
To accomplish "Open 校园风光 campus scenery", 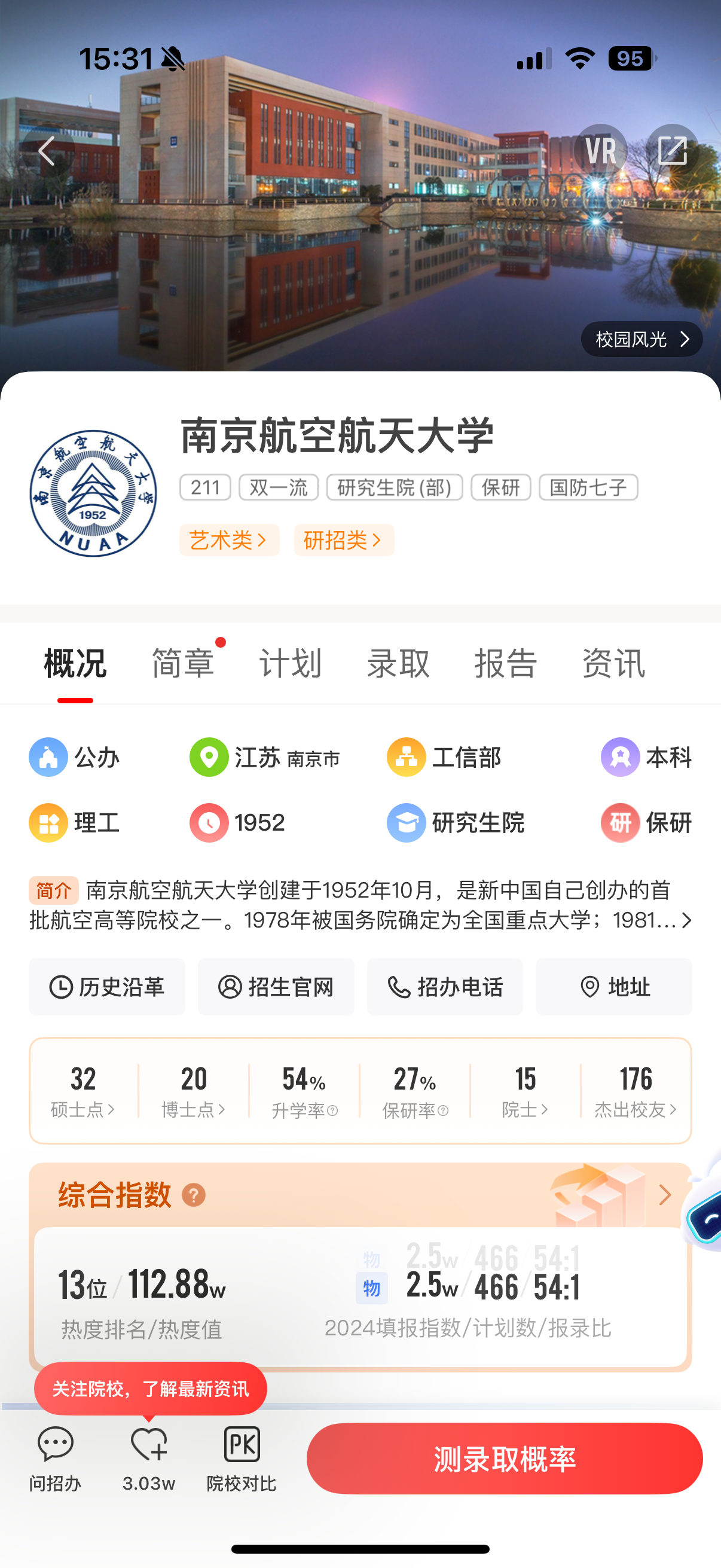I will tap(641, 339).
